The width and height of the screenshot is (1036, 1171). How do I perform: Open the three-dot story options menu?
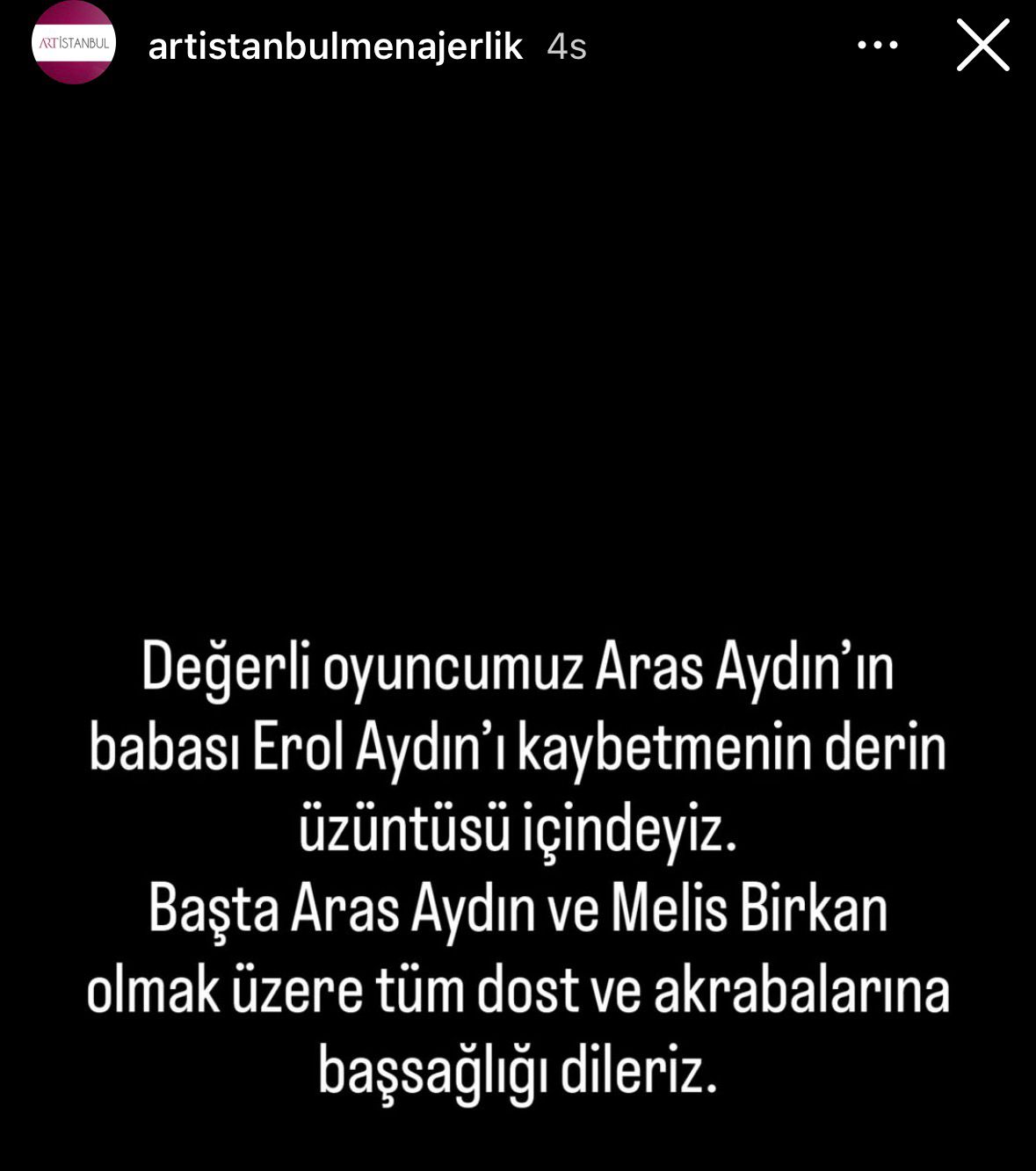tap(877, 46)
